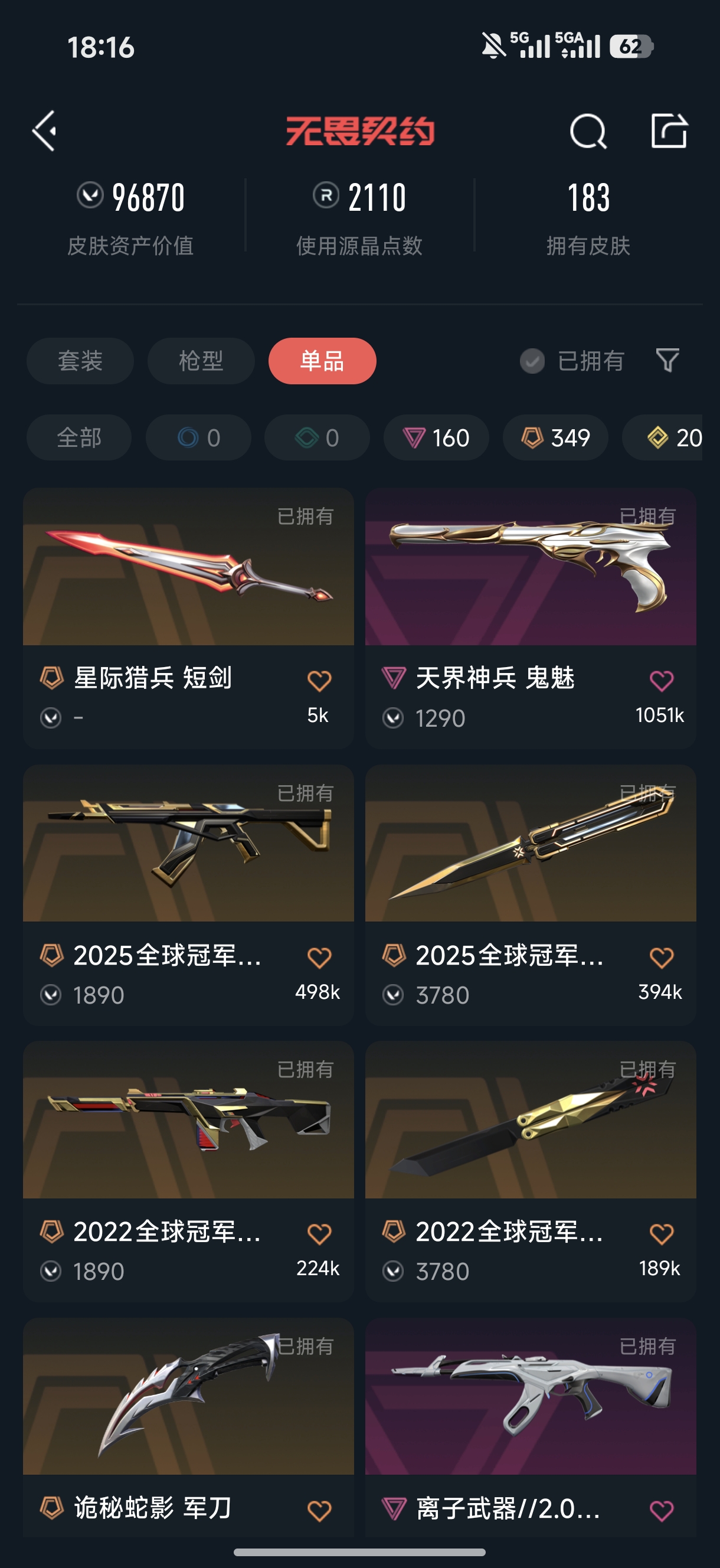Open the 2022全球冠军 card priced 1890
The width and height of the screenshot is (720, 1568).
(189, 1172)
